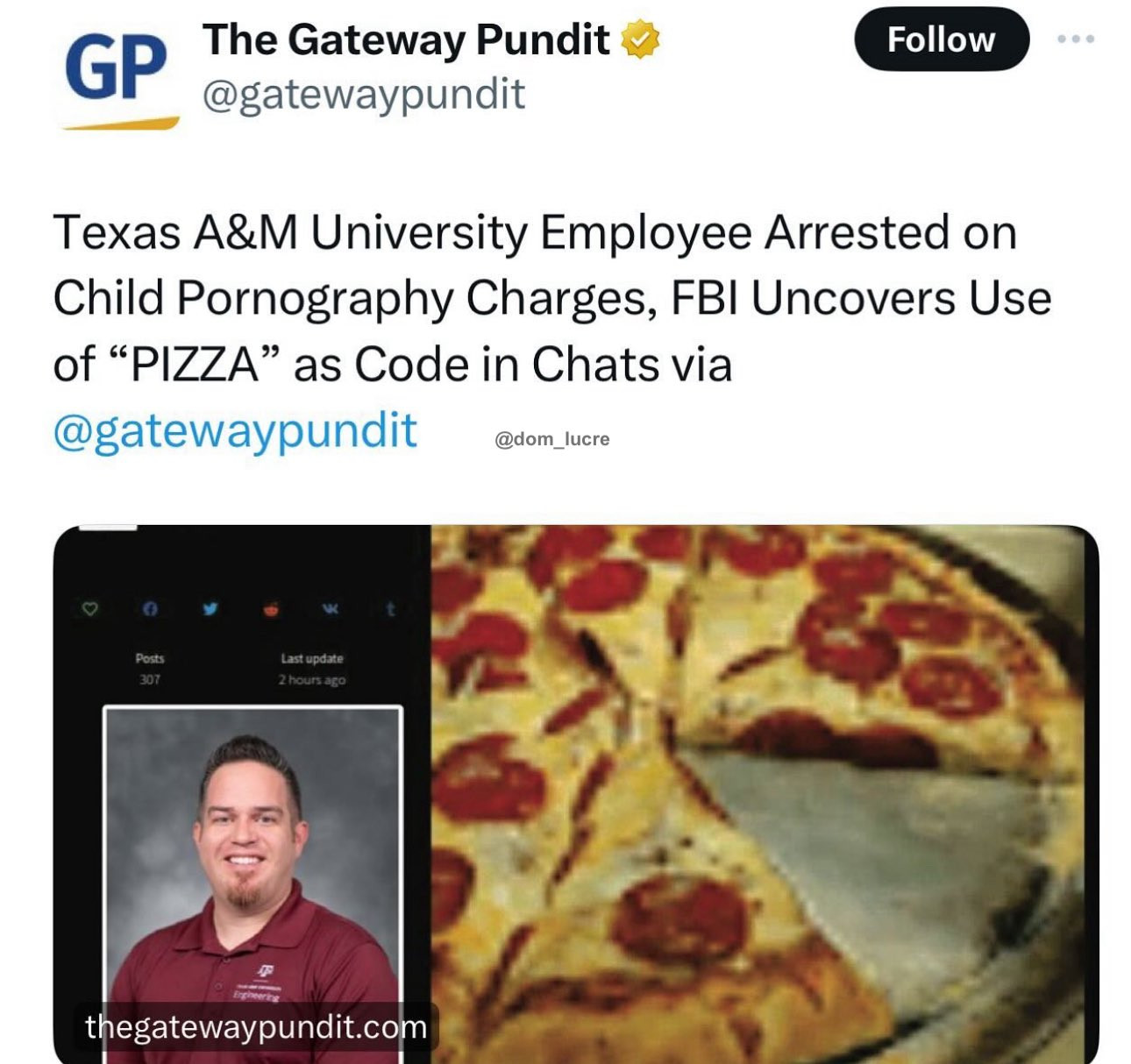Tap the blue @gatewaypundit mention link

[235, 430]
